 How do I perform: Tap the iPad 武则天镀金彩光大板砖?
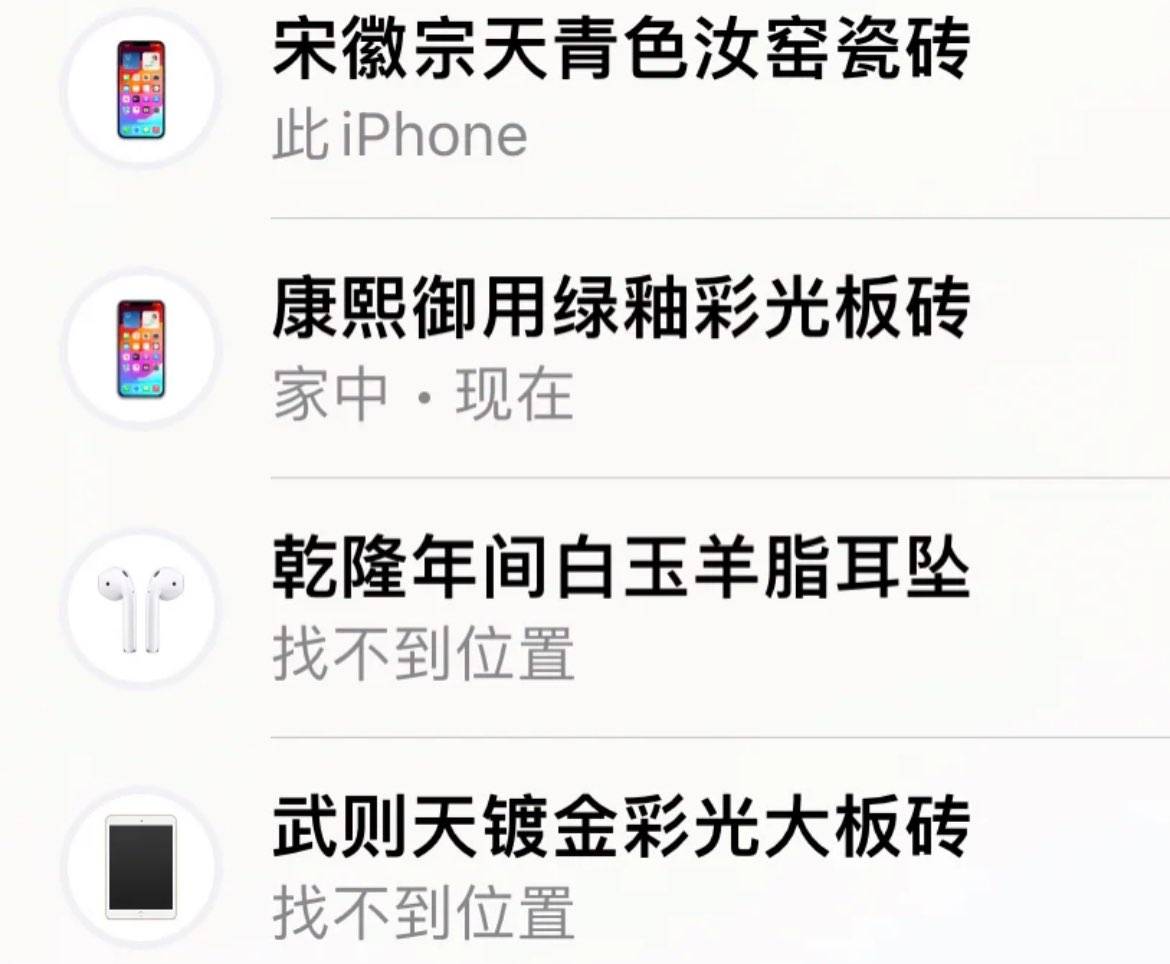click(620, 866)
